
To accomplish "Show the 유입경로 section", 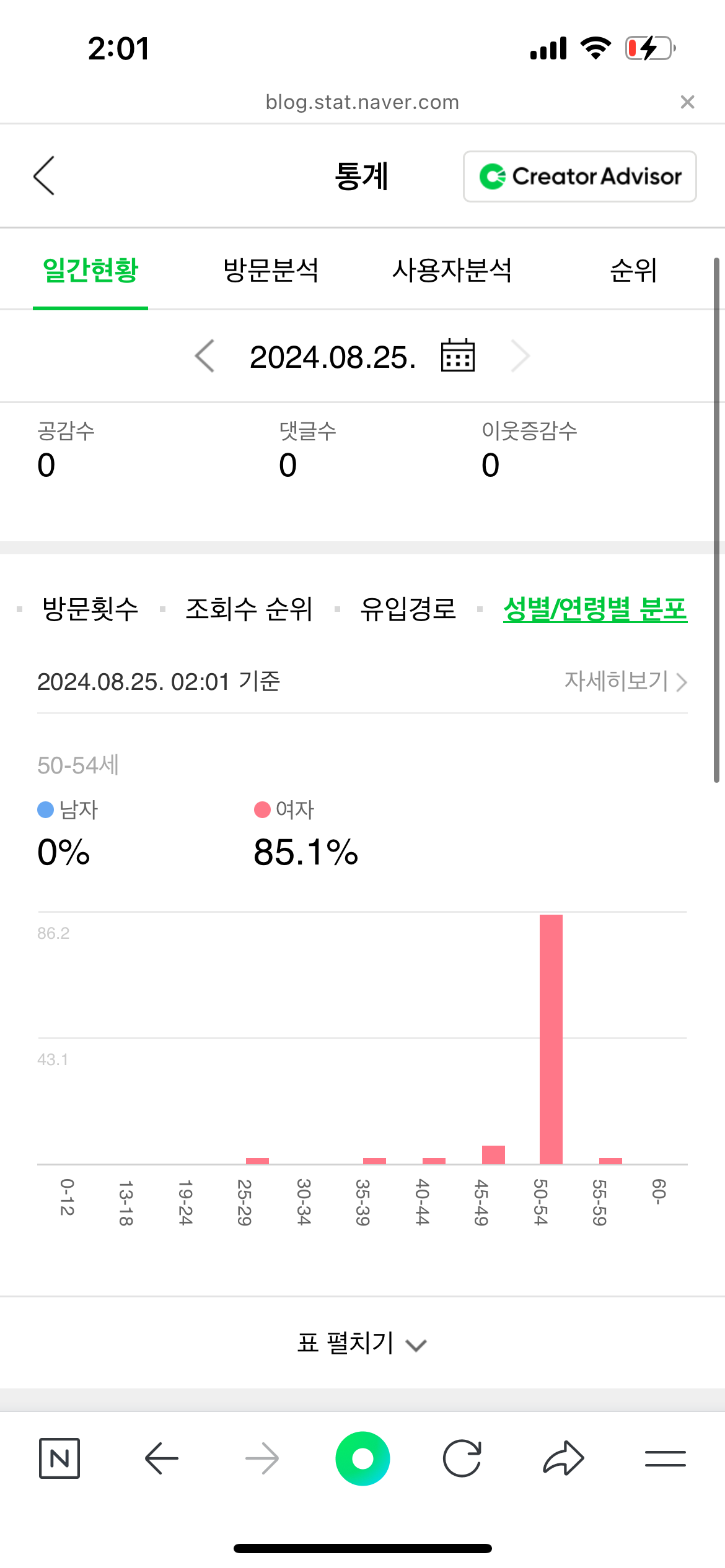I will click(408, 609).
